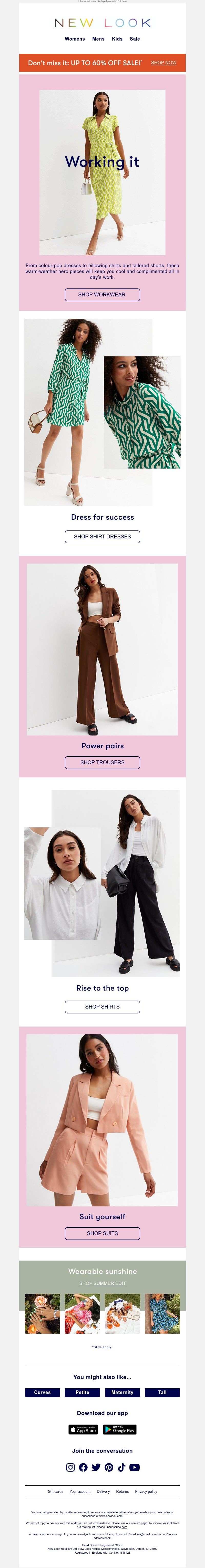Viewport: 205px width, 1568px height.
Task: Open New Look's Instagram page
Action: (x=70, y=1468)
